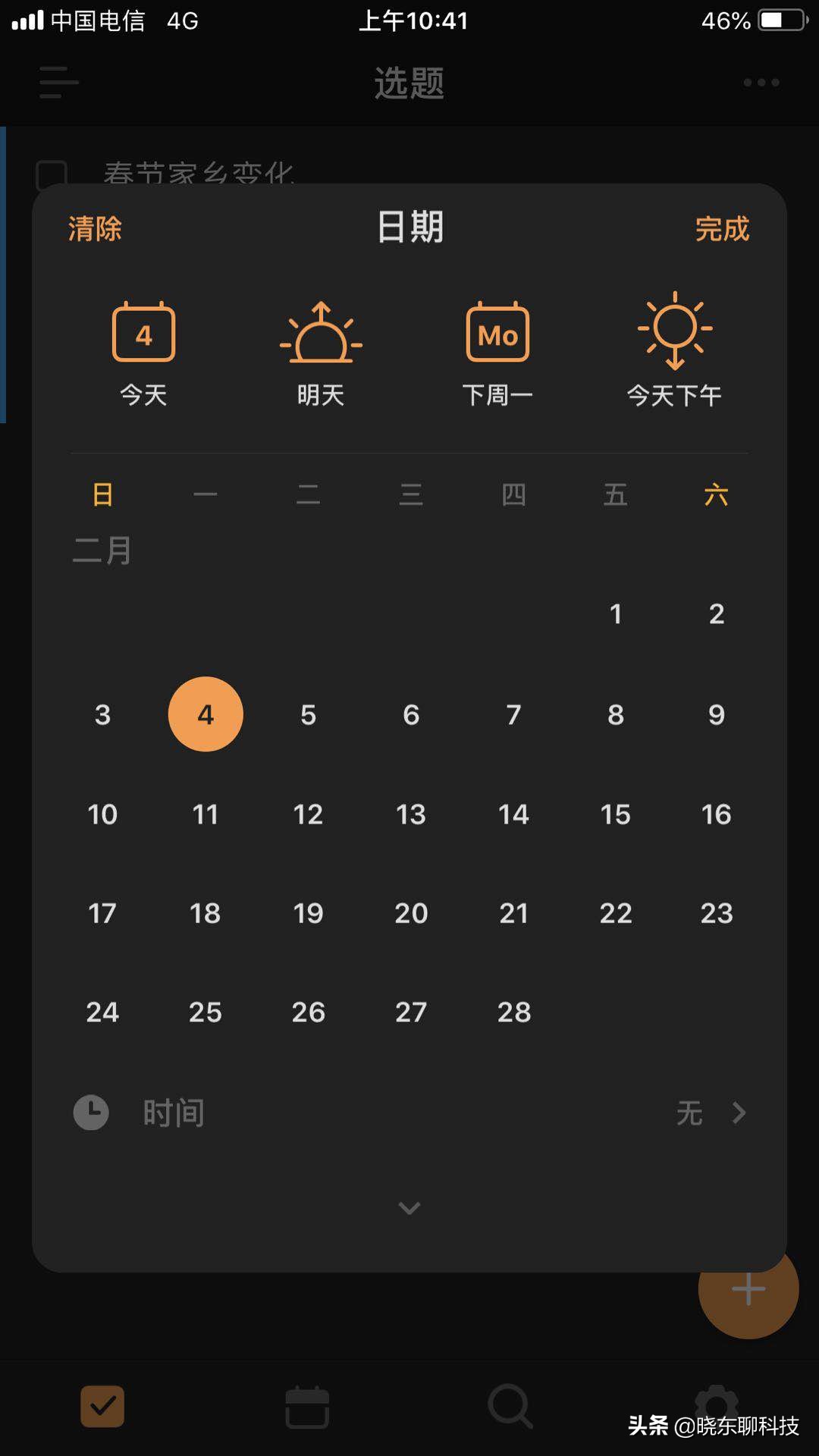Collapse the date picker with down chevron

[x=409, y=1207]
